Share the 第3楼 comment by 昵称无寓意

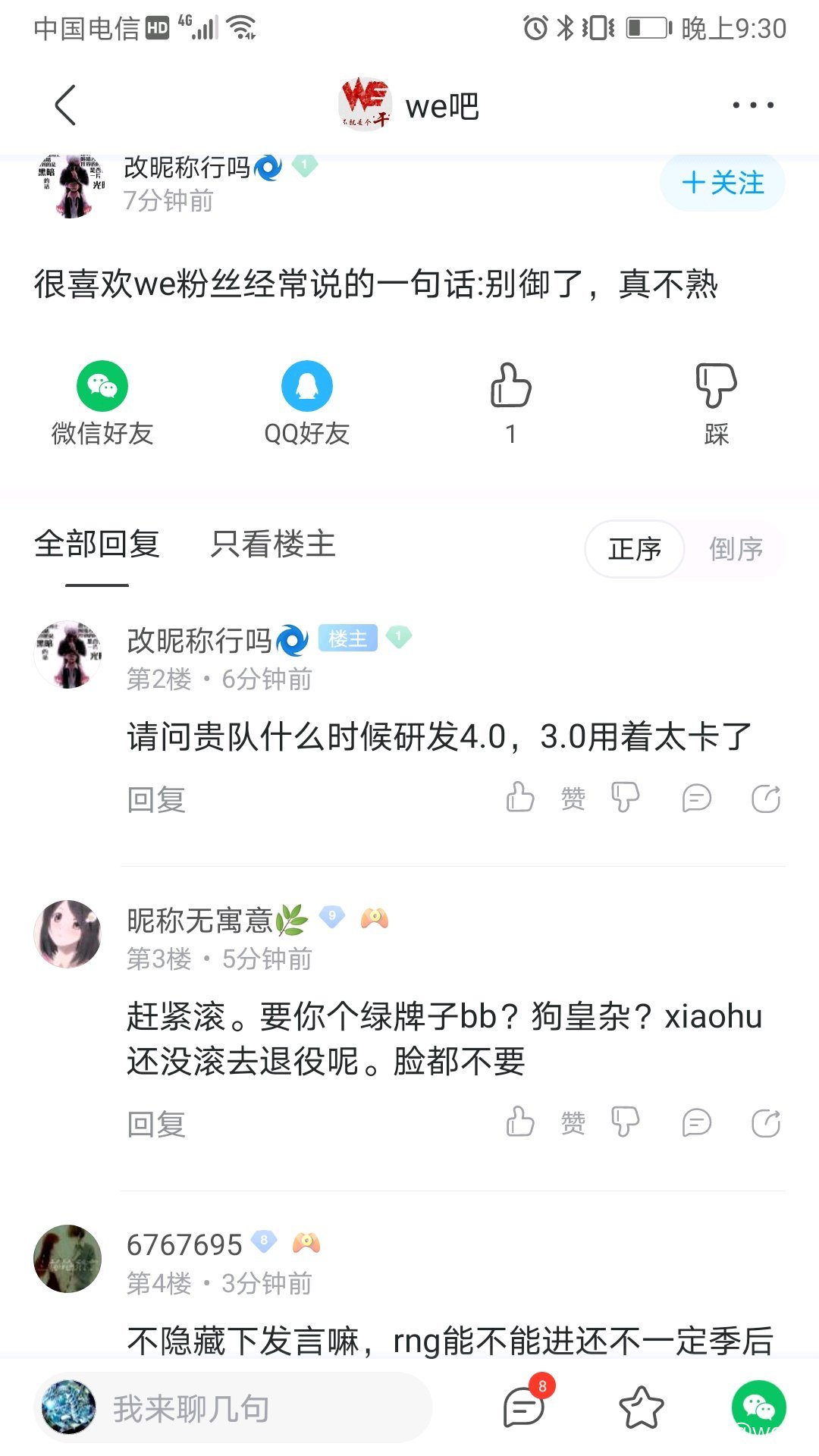[x=766, y=1123]
